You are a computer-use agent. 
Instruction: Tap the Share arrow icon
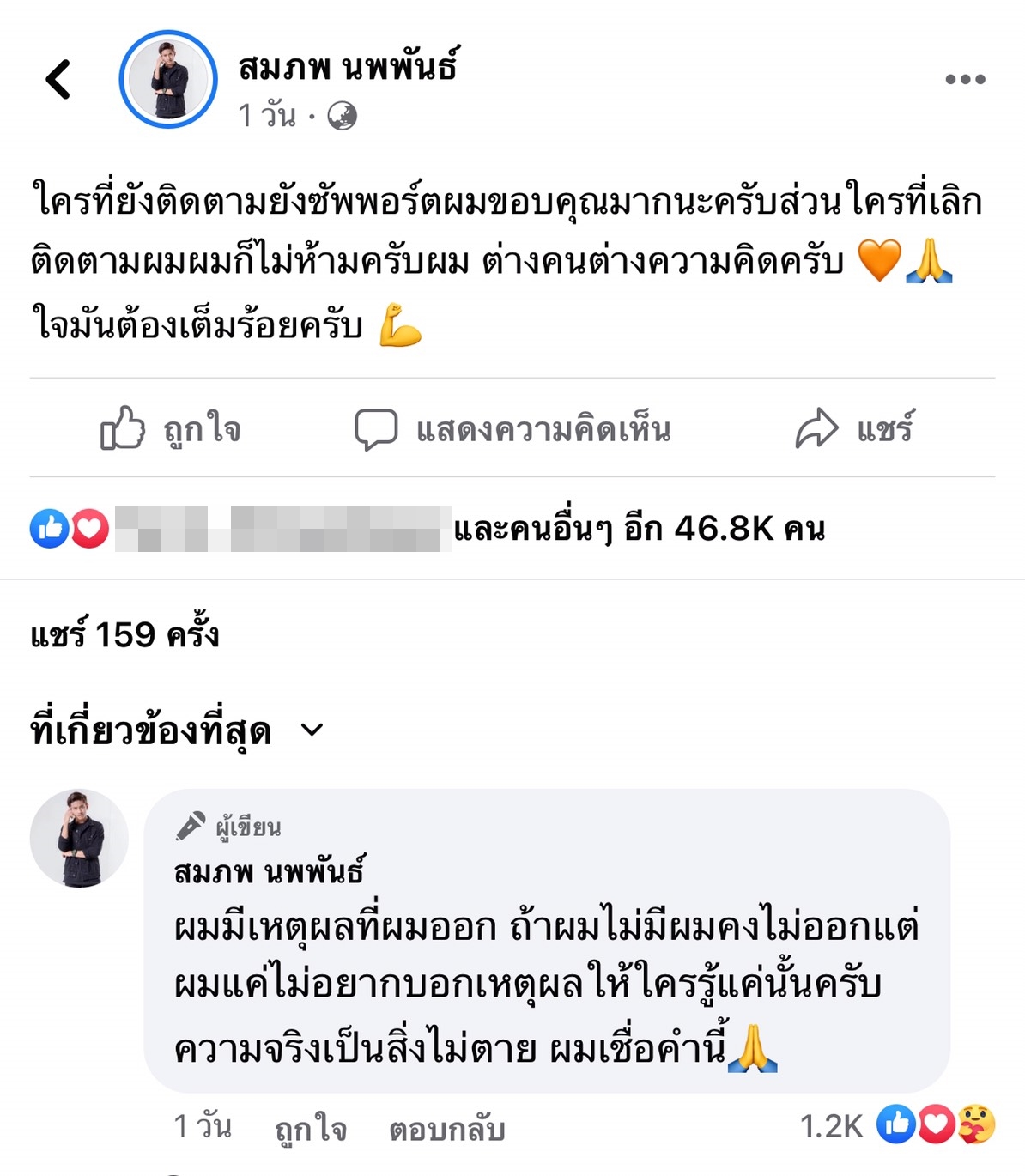point(817,427)
